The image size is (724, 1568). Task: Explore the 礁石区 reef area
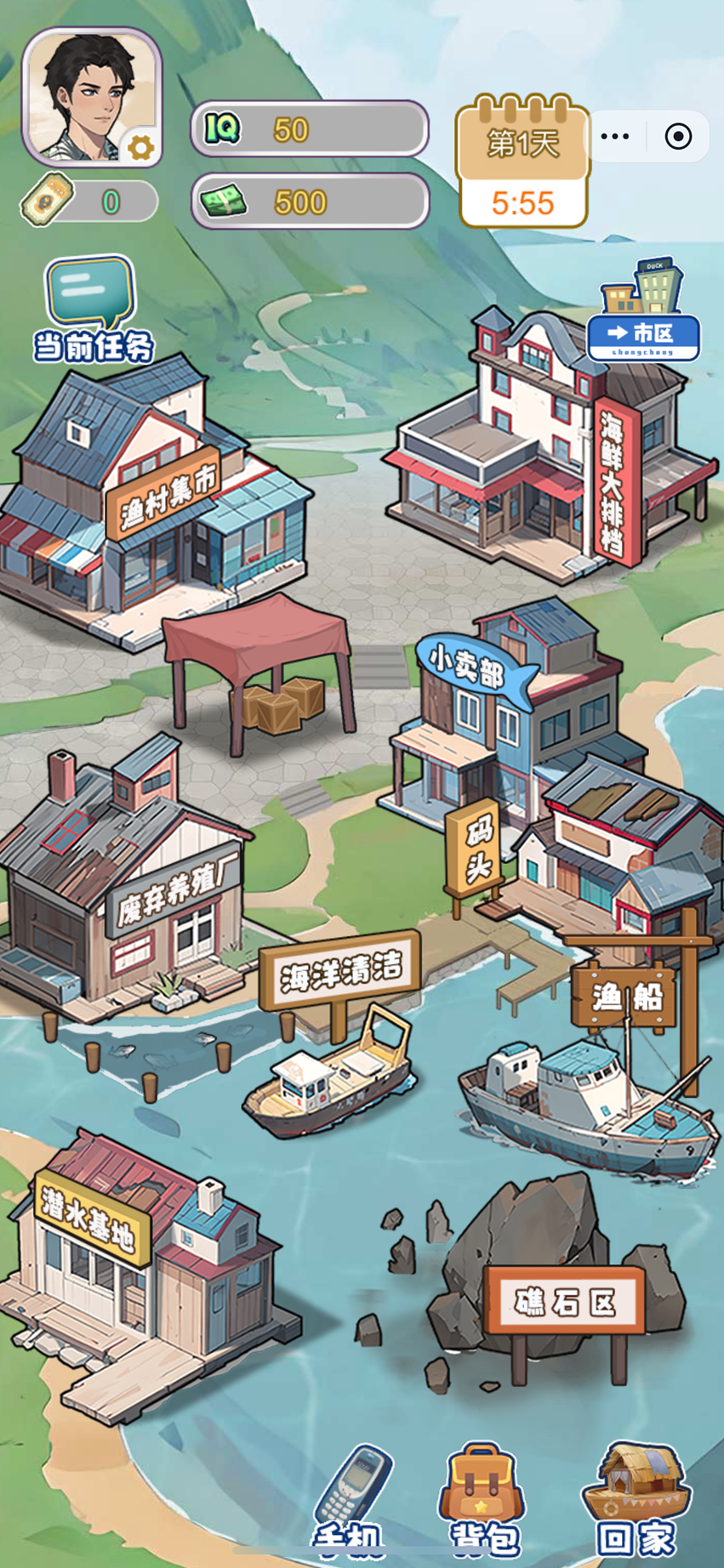(x=565, y=1301)
